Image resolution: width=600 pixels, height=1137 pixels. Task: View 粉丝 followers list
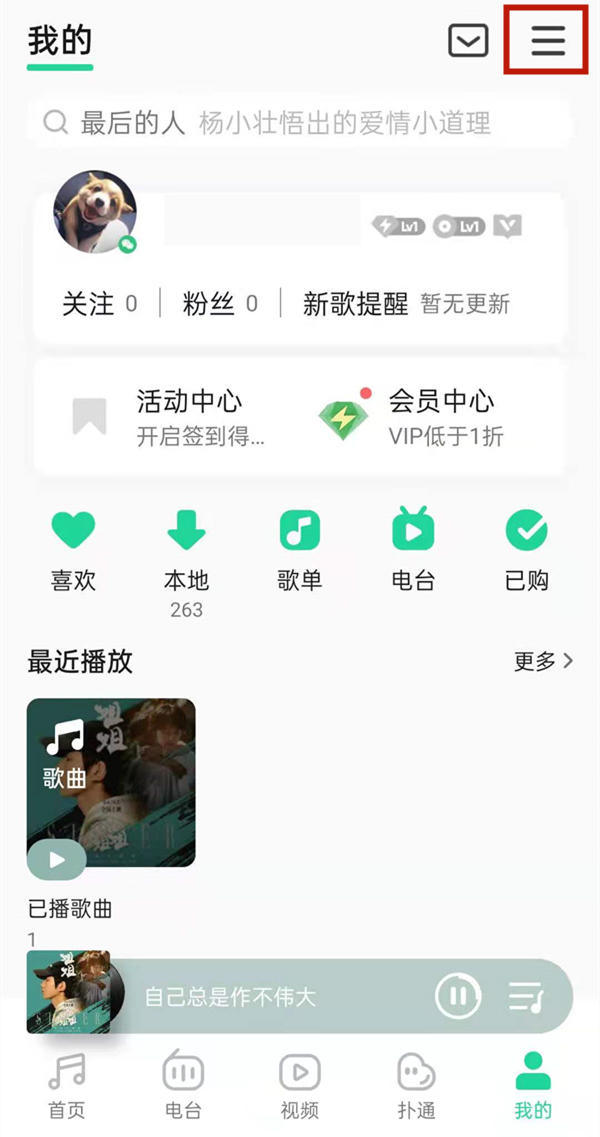click(220, 304)
